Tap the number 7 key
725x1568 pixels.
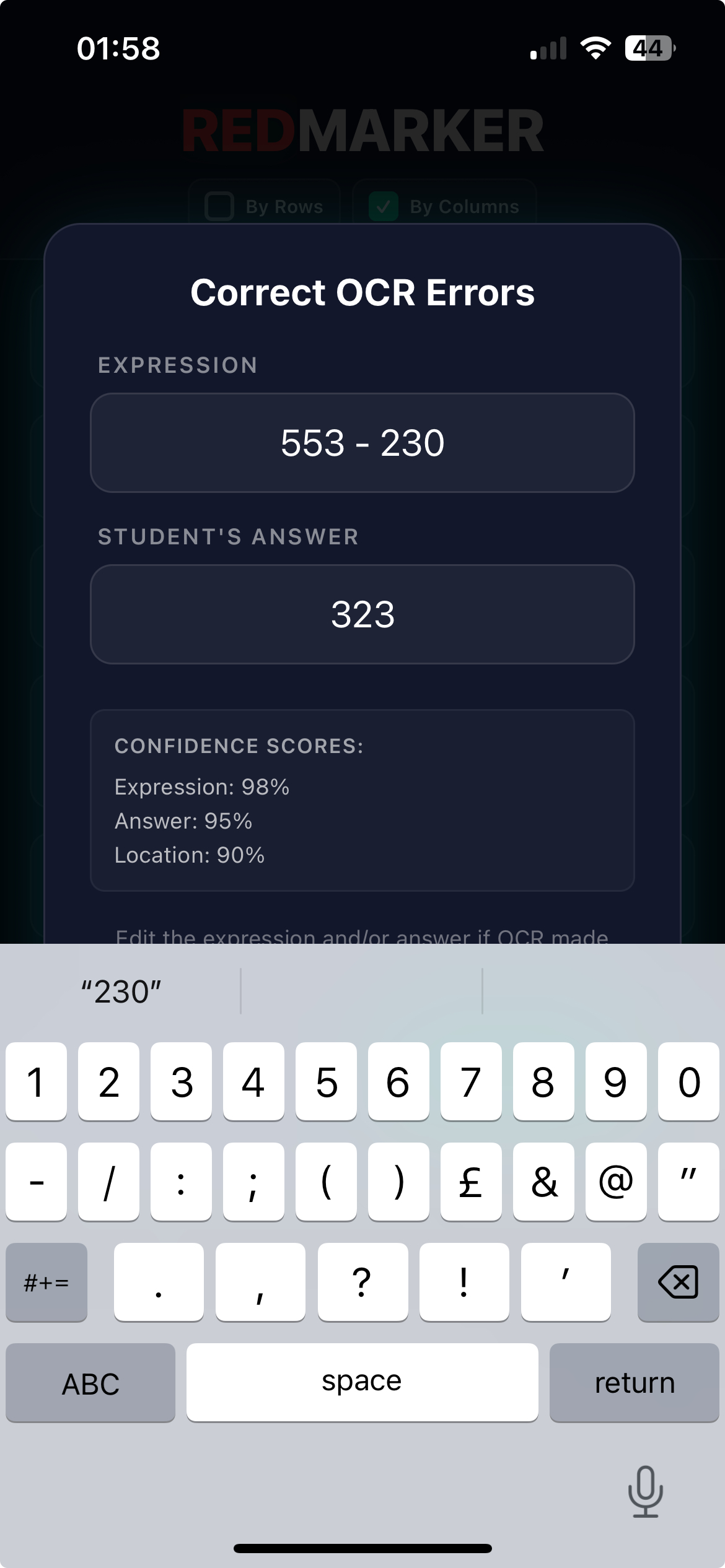471,1083
